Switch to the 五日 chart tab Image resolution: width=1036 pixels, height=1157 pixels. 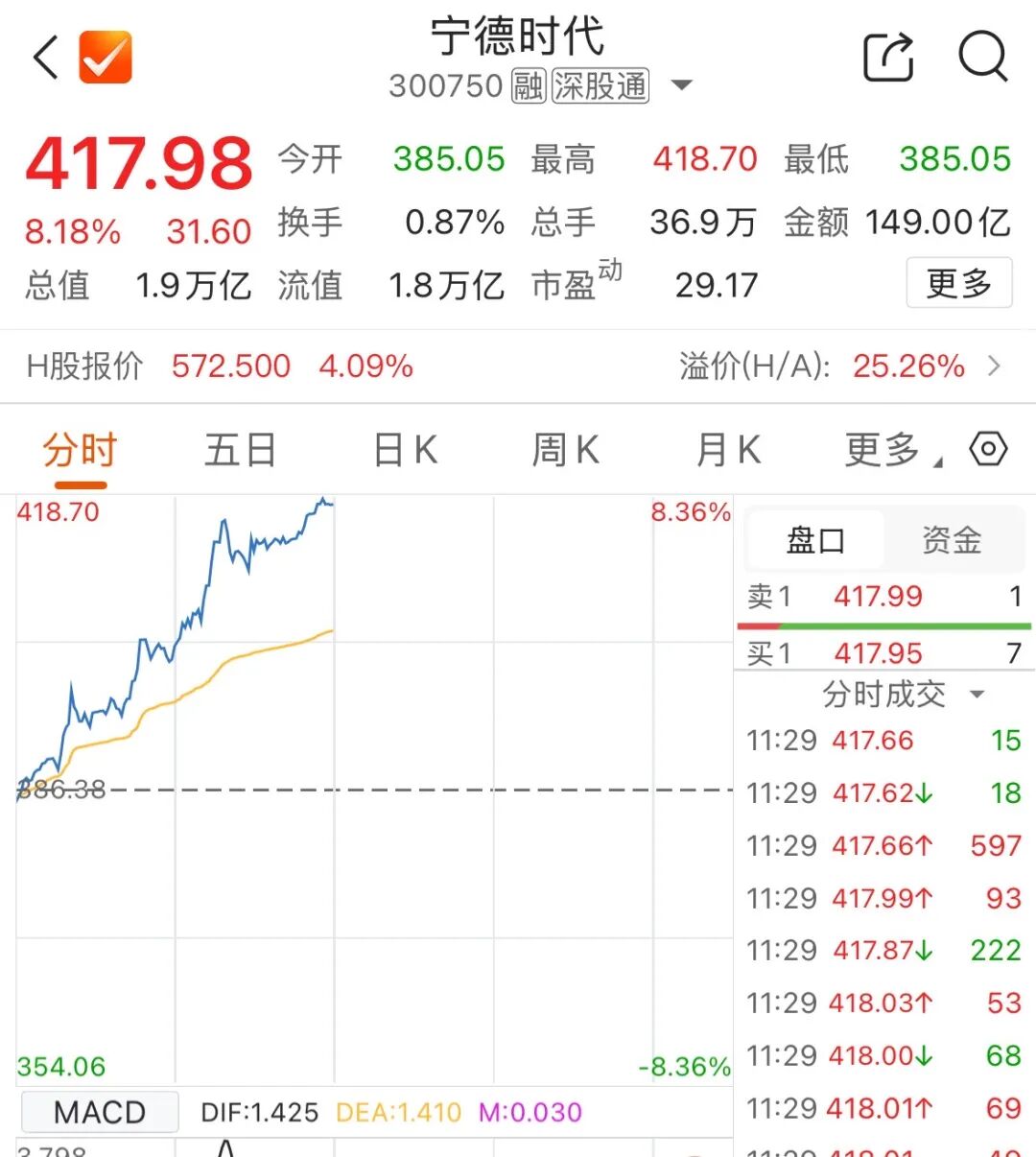point(240,450)
